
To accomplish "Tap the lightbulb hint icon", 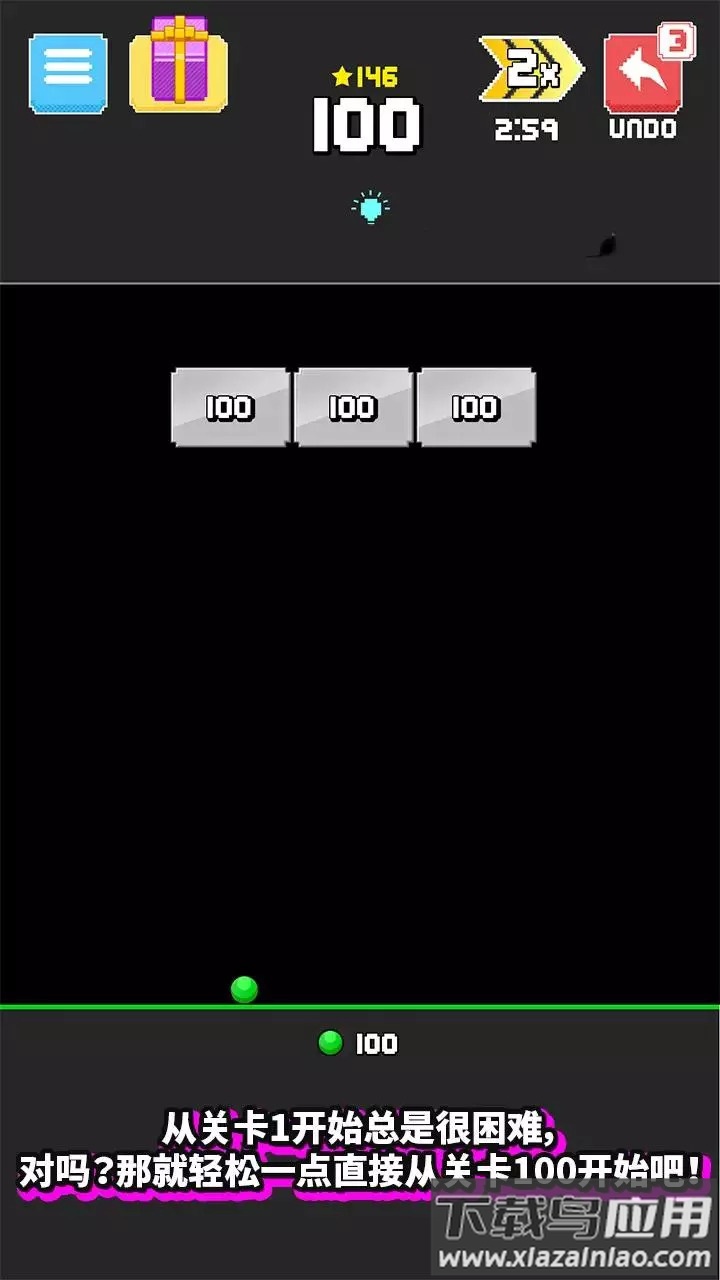I will (x=371, y=207).
